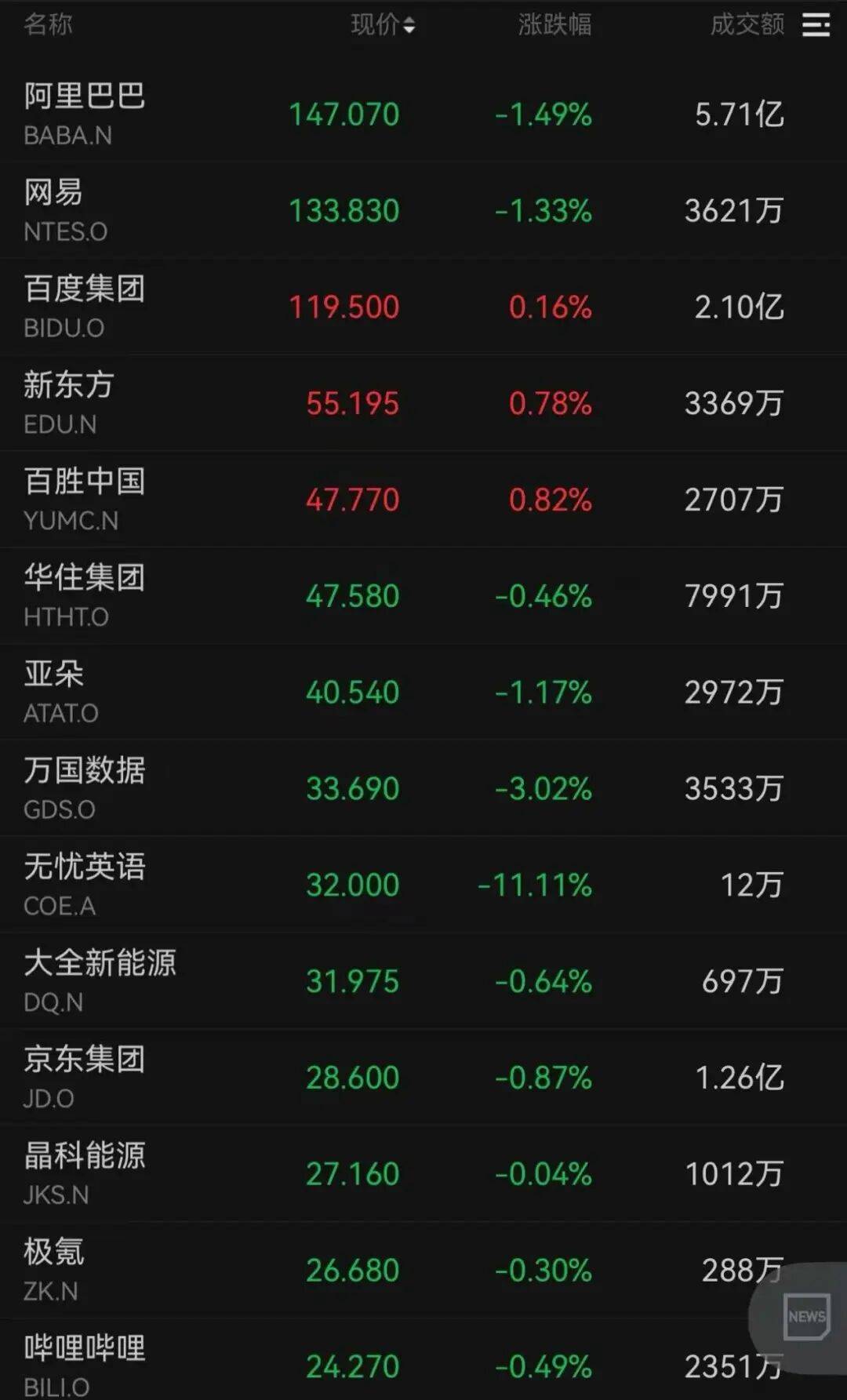Sort the list by 现价

click(383, 25)
